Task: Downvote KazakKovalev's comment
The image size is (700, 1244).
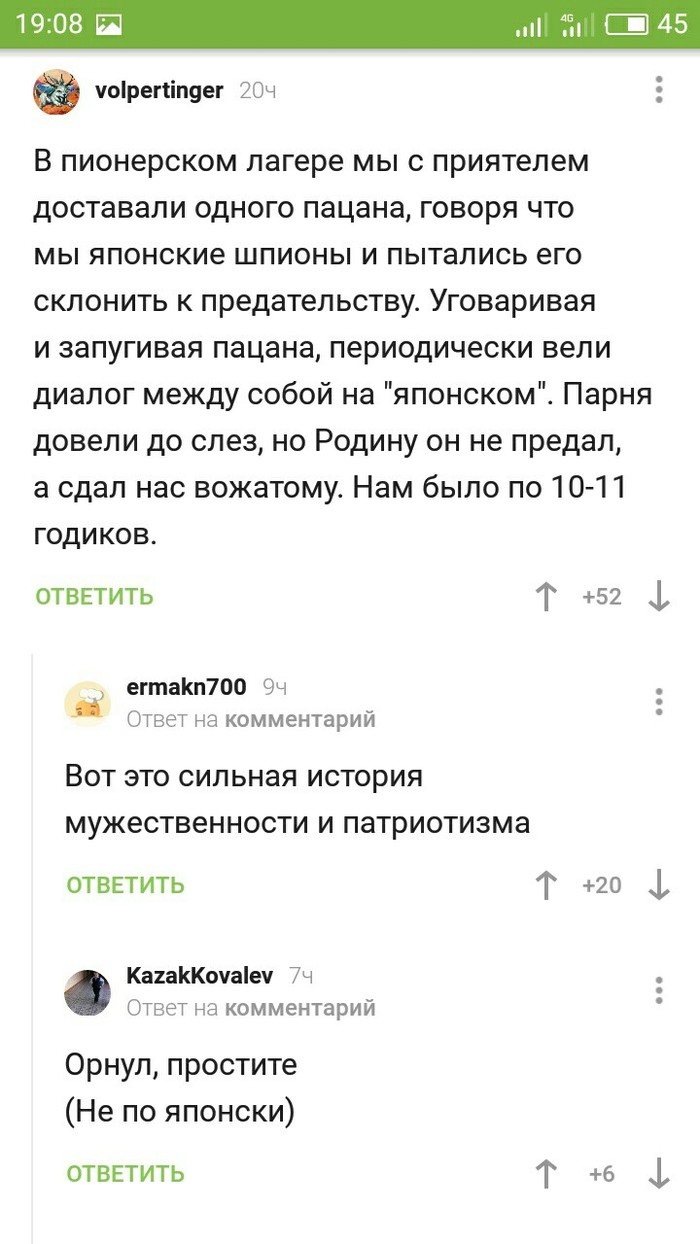Action: [659, 1174]
